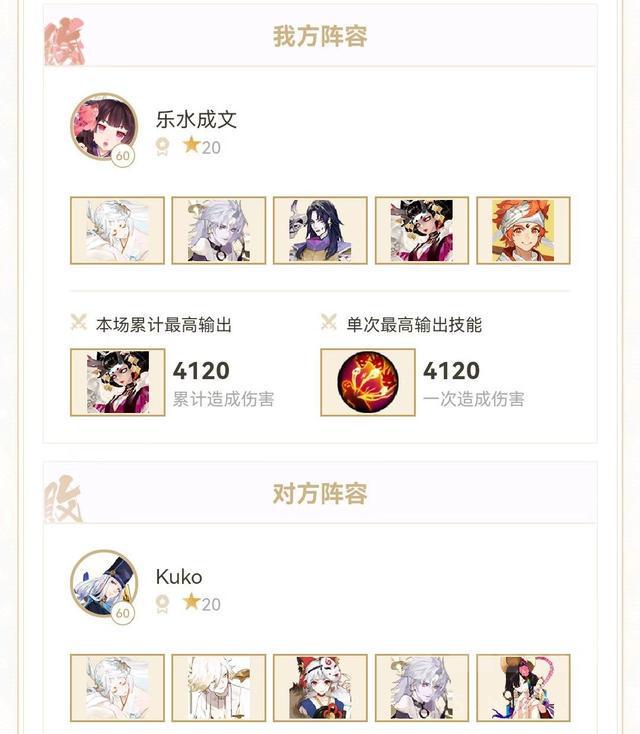Select the orange-haired shikigami in our lineup

[523, 230]
